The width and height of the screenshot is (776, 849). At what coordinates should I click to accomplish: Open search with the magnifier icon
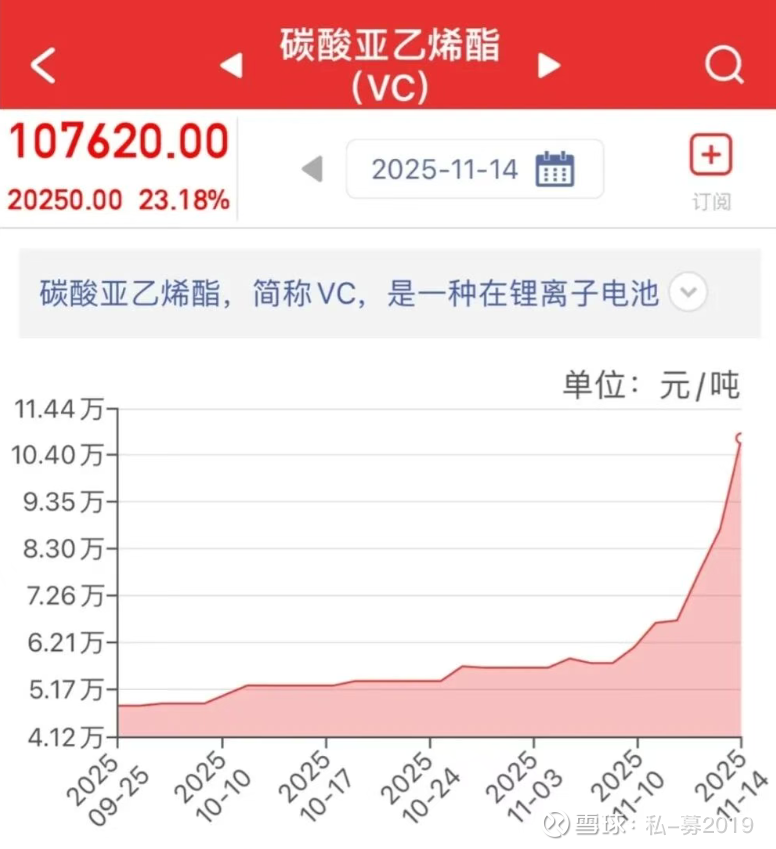(723, 66)
